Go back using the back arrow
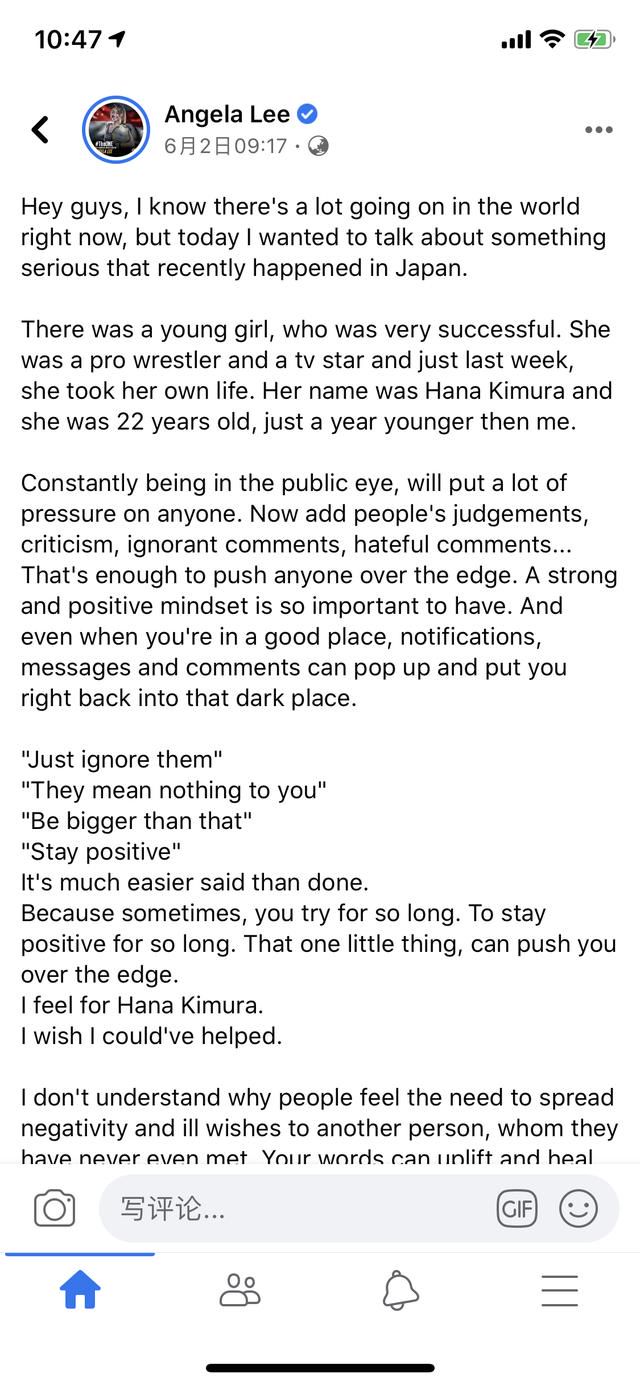 40,129
